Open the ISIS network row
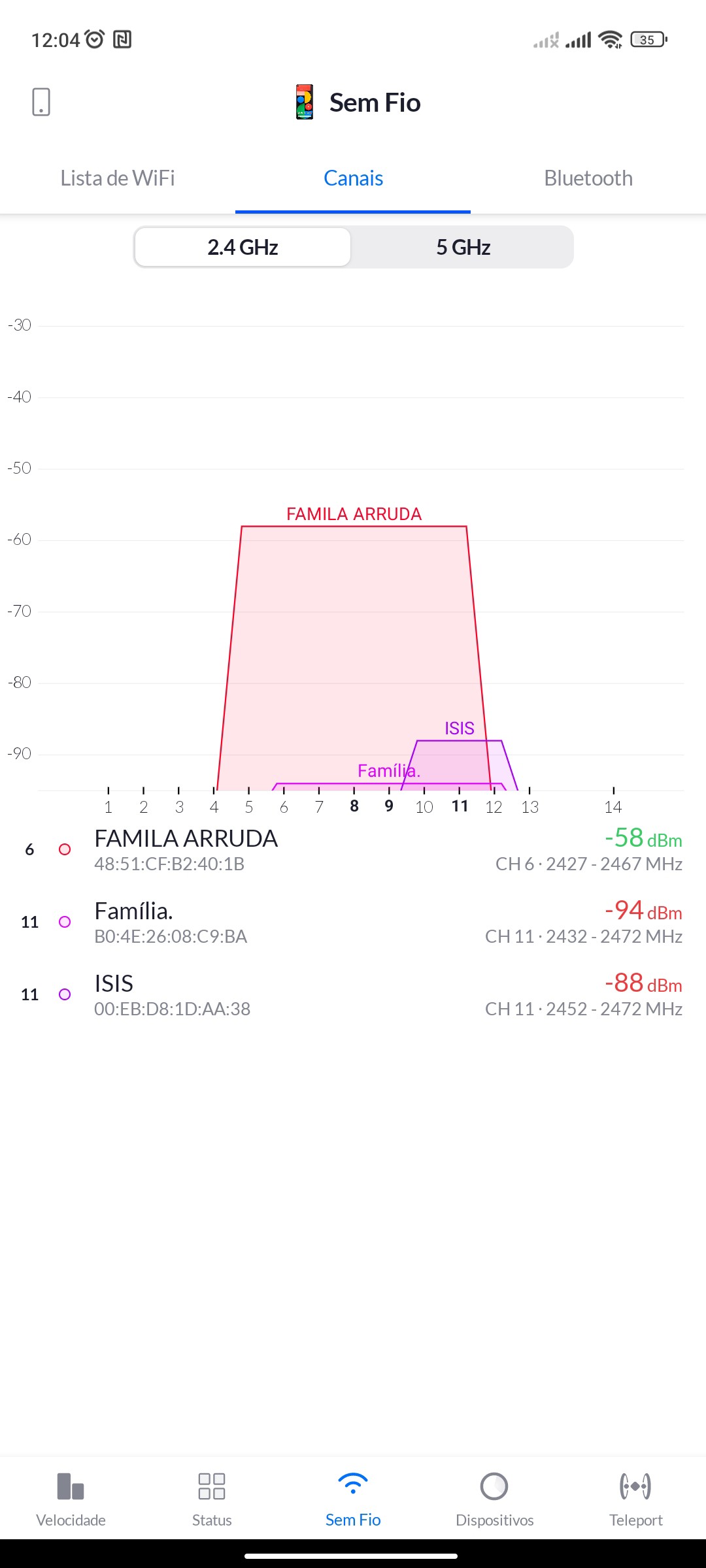Image resolution: width=706 pixels, height=1568 pixels. tap(353, 994)
